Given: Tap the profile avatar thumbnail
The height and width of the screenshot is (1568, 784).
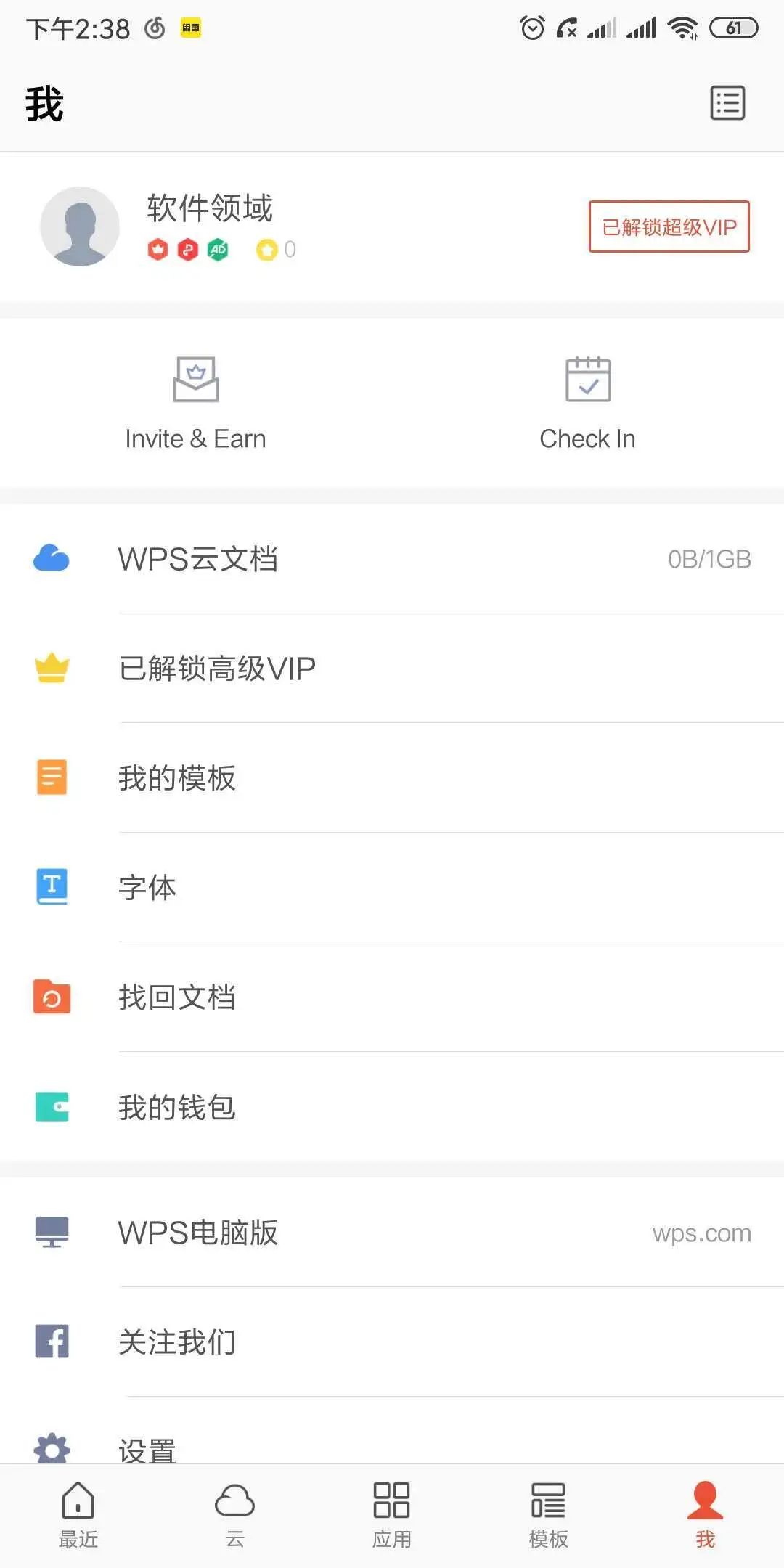Looking at the screenshot, I should tap(80, 226).
